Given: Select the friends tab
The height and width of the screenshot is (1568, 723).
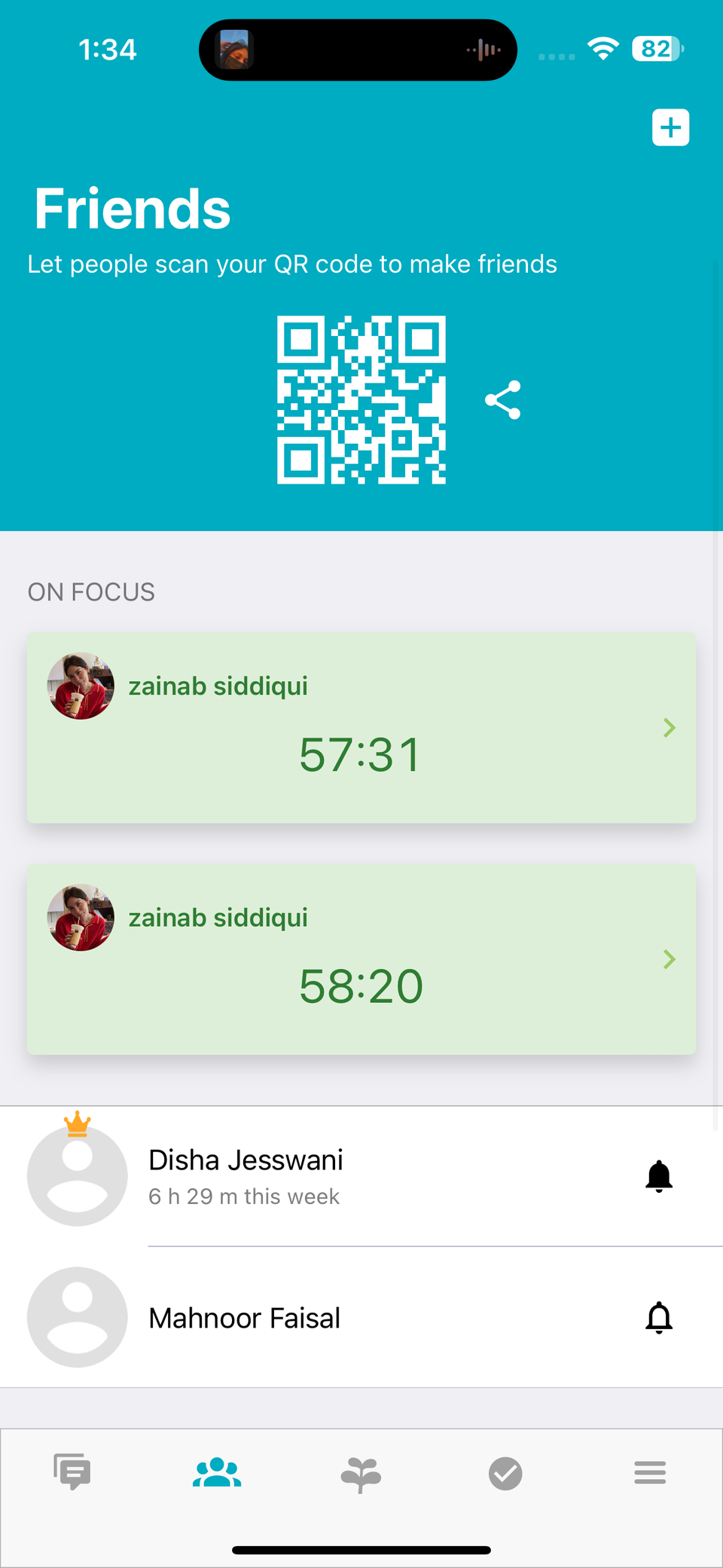Looking at the screenshot, I should point(217,1473).
